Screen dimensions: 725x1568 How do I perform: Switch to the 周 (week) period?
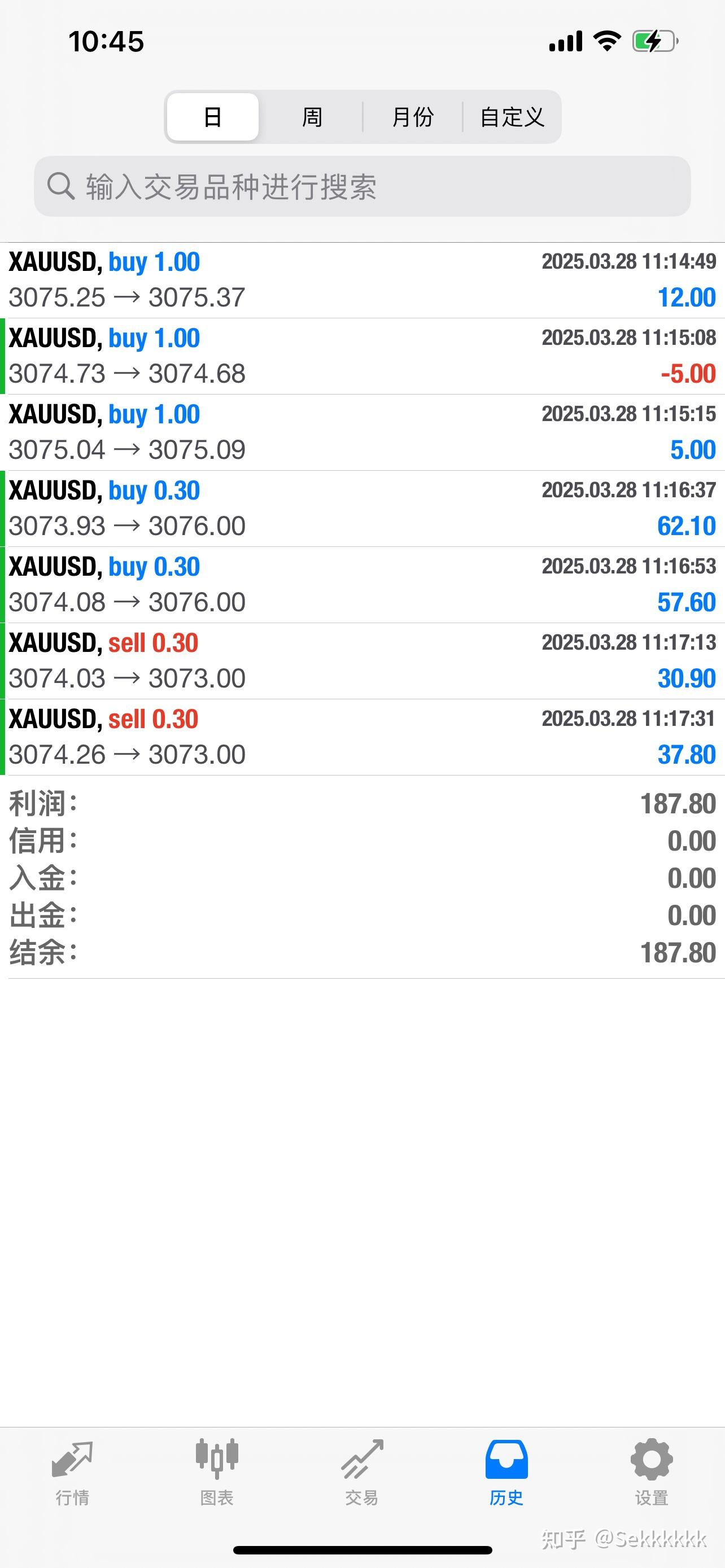(x=312, y=117)
